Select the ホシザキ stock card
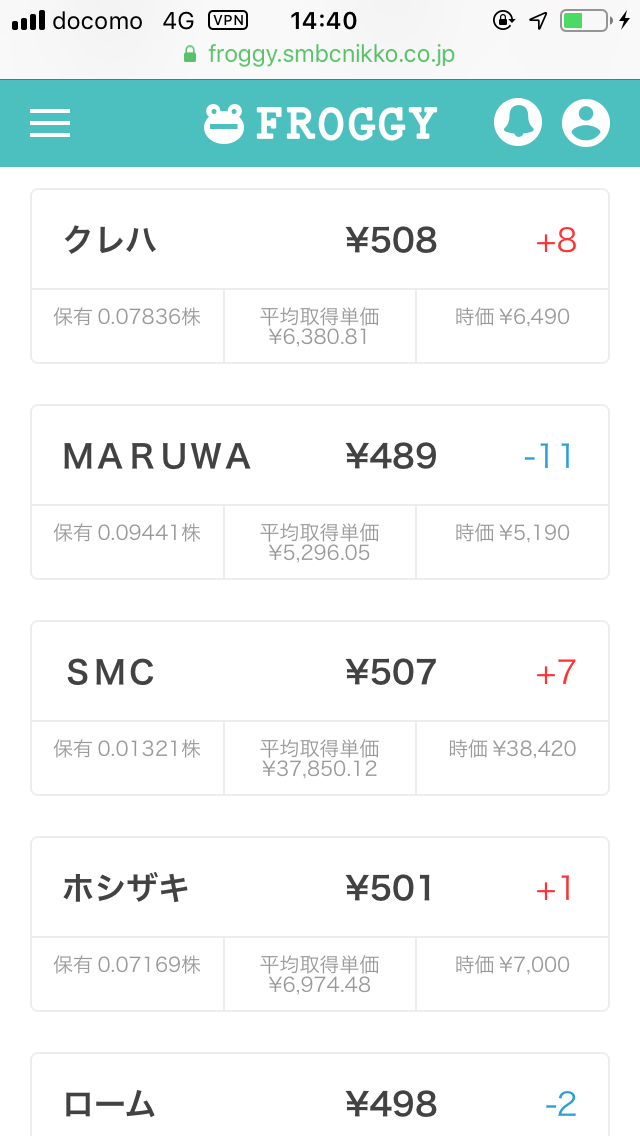 [x=320, y=888]
